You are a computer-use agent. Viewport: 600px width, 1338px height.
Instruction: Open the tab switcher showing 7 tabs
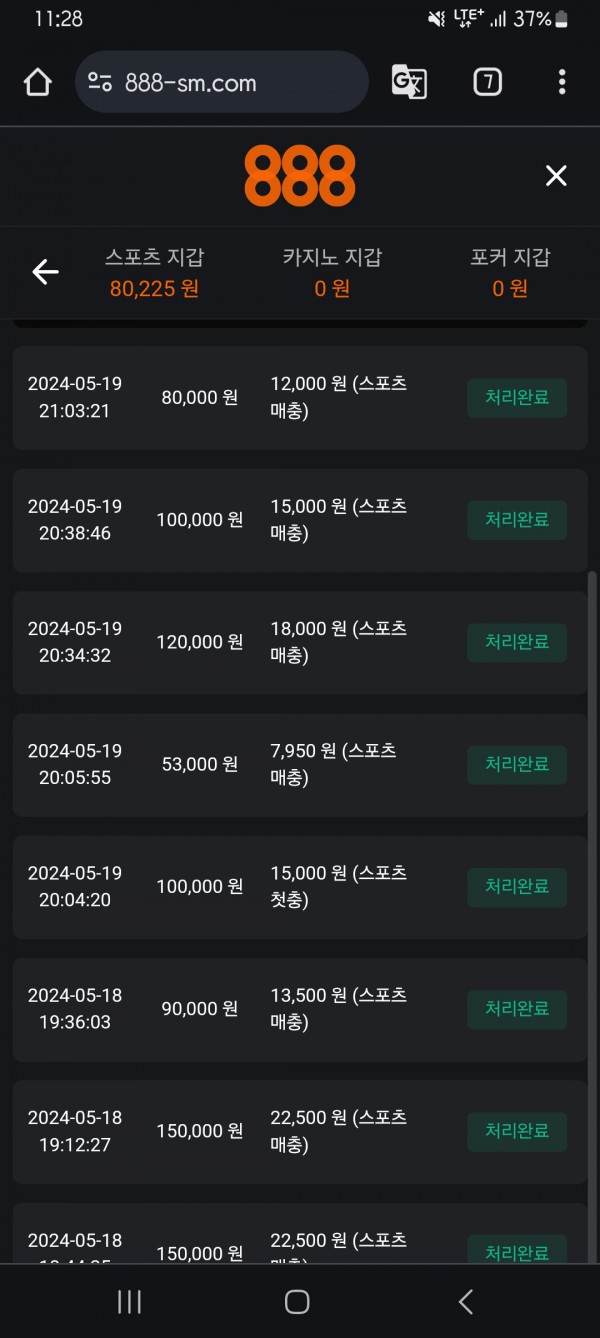point(487,82)
